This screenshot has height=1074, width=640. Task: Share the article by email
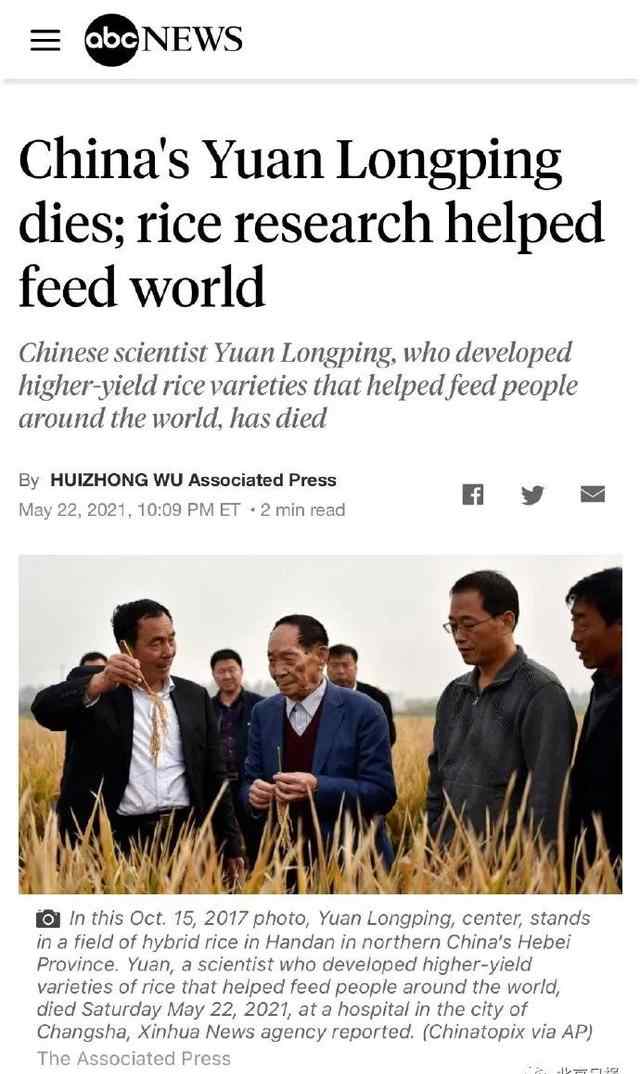click(593, 494)
